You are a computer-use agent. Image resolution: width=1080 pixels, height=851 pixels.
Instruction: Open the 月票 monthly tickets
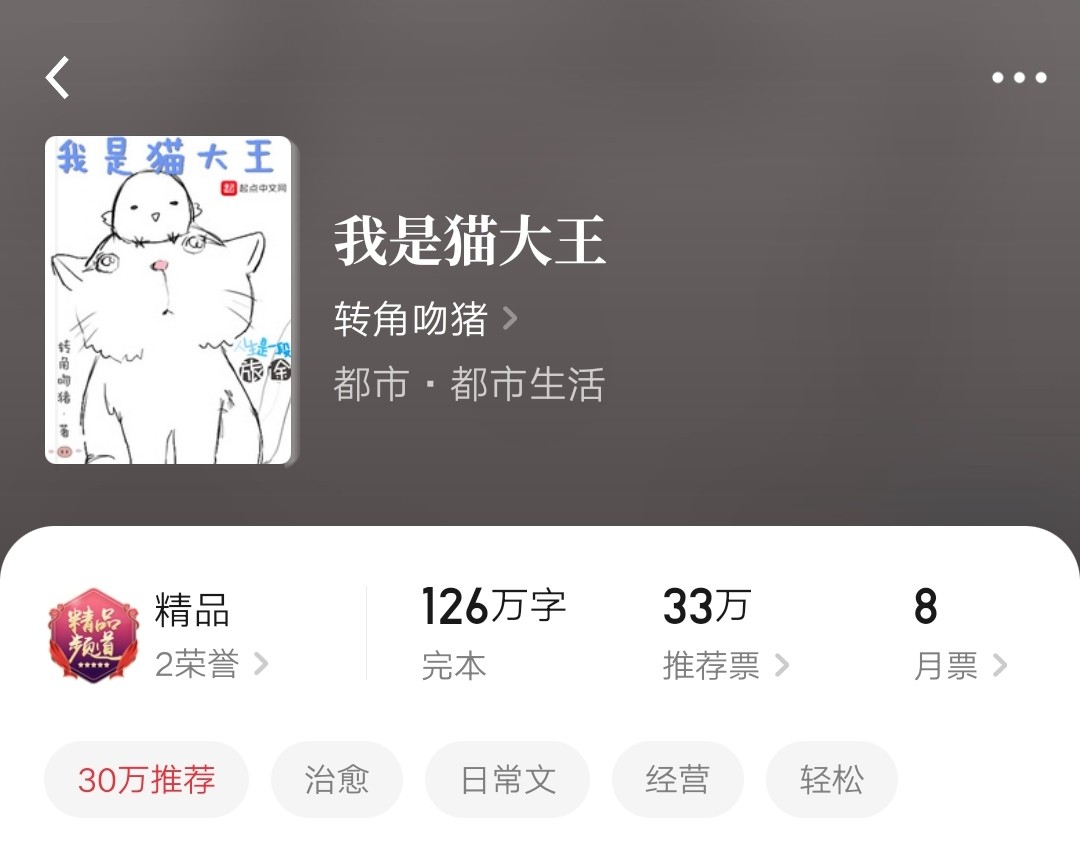[959, 665]
